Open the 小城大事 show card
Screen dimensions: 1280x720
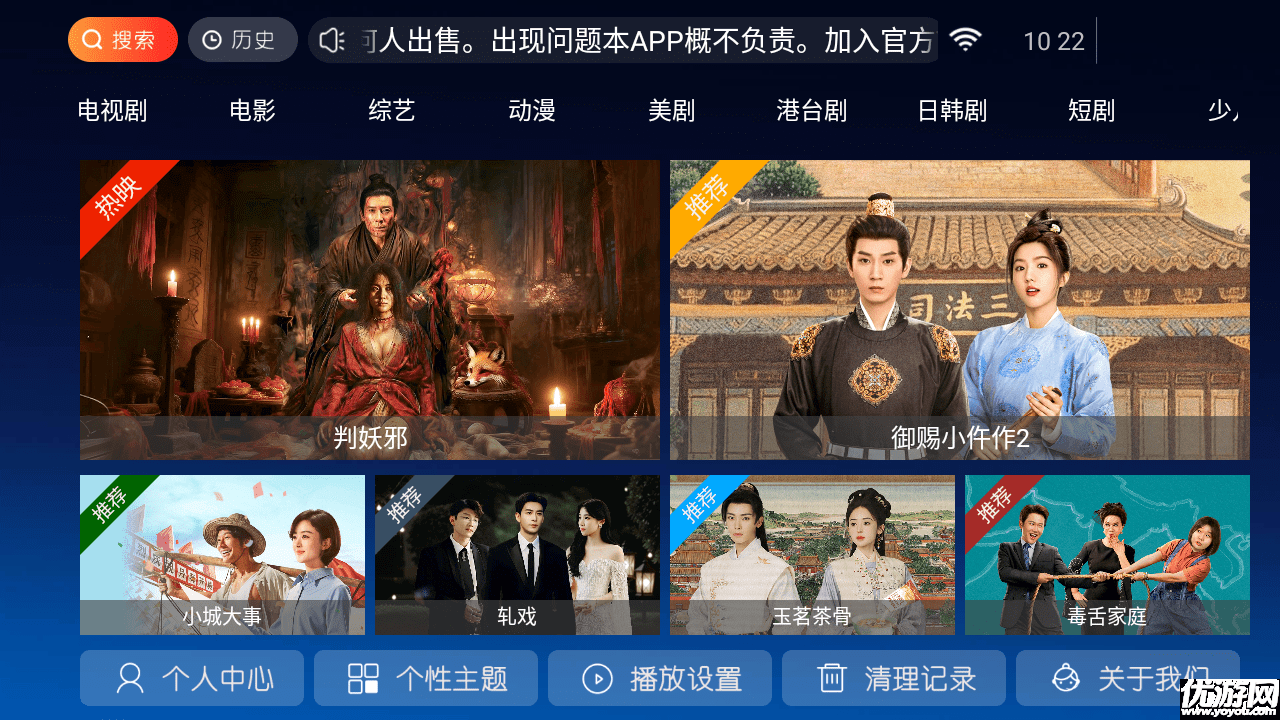(x=222, y=555)
